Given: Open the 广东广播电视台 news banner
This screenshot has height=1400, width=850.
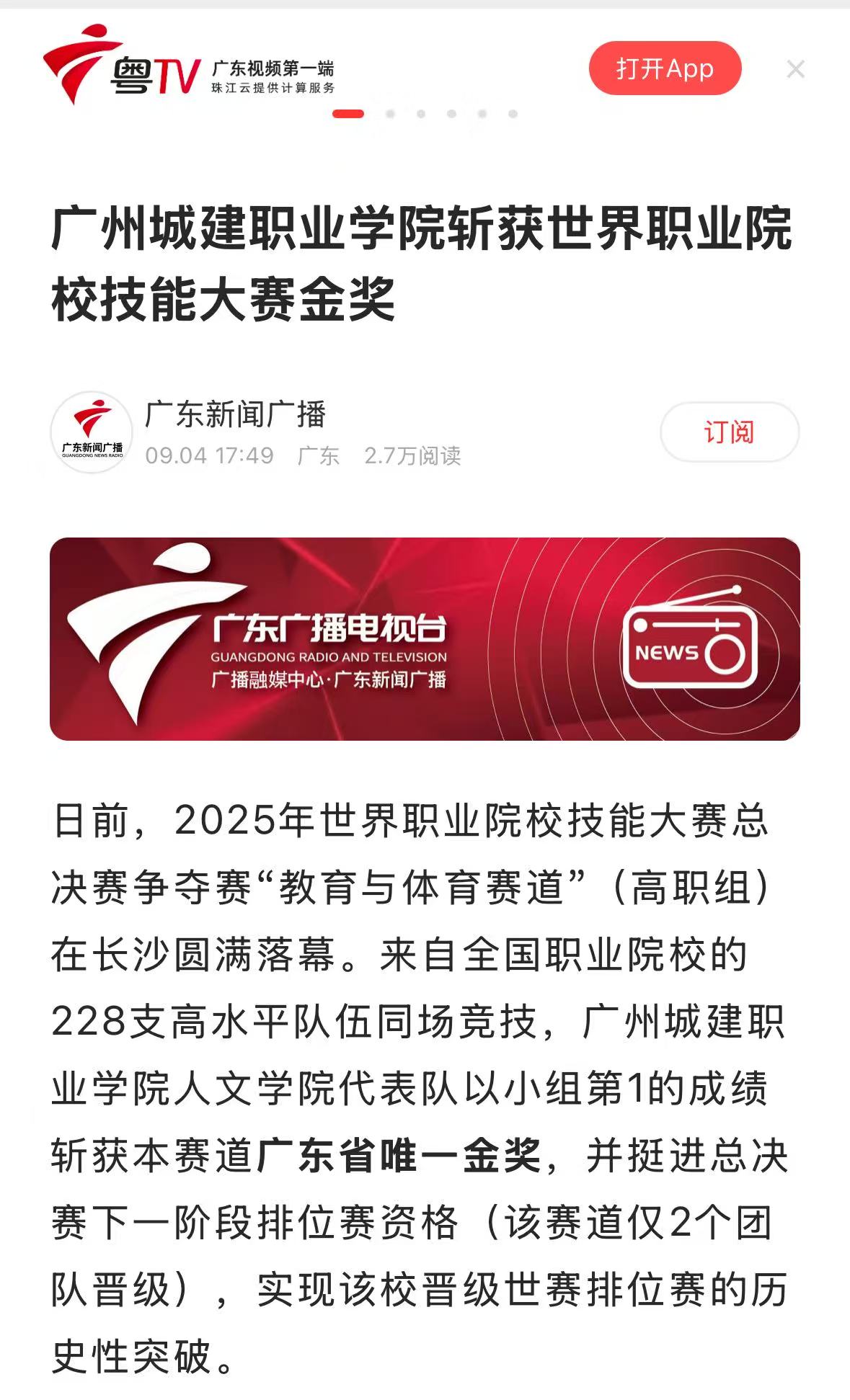Looking at the screenshot, I should point(425,638).
